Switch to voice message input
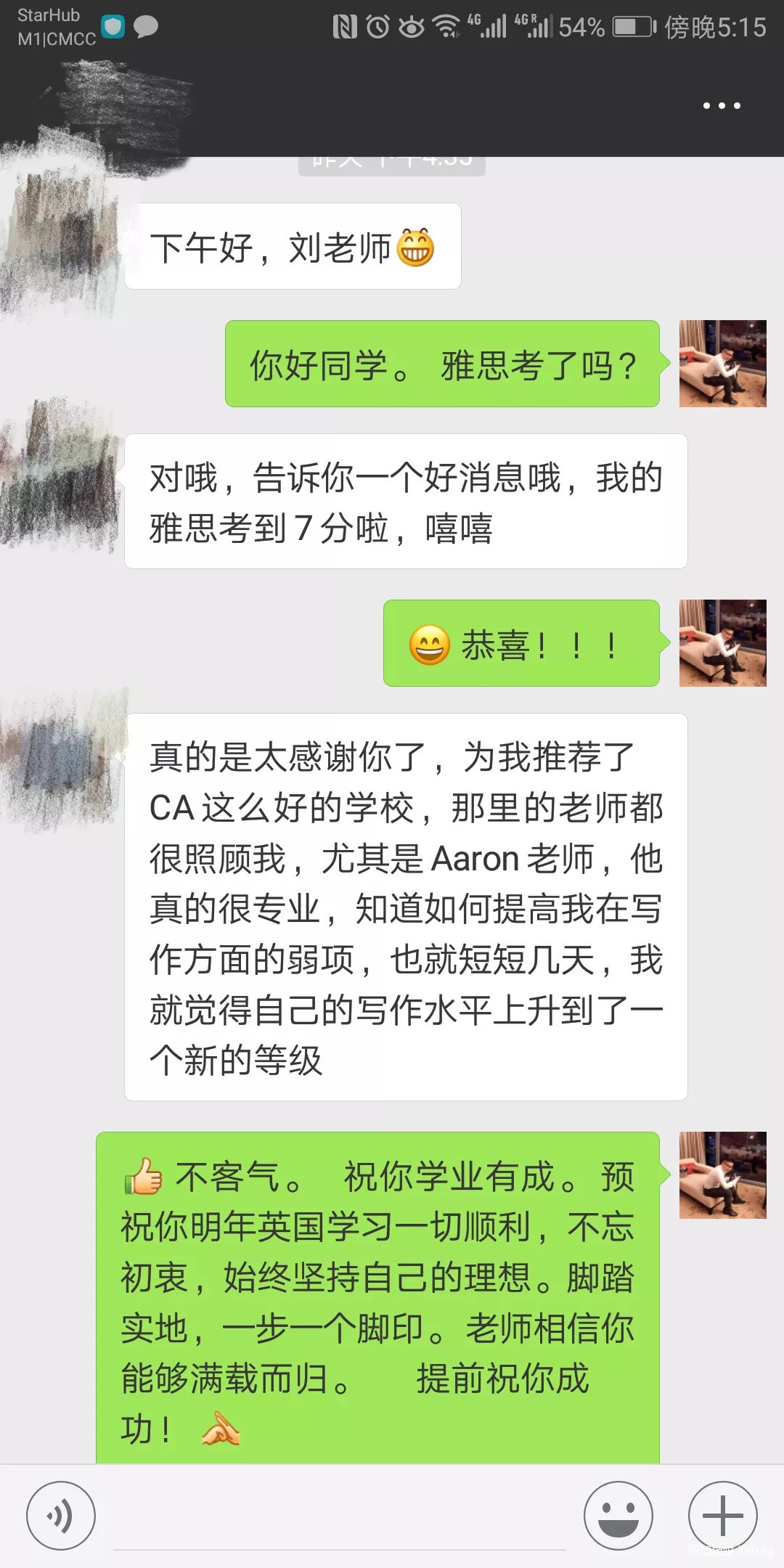This screenshot has height=1568, width=784. 61,1516
